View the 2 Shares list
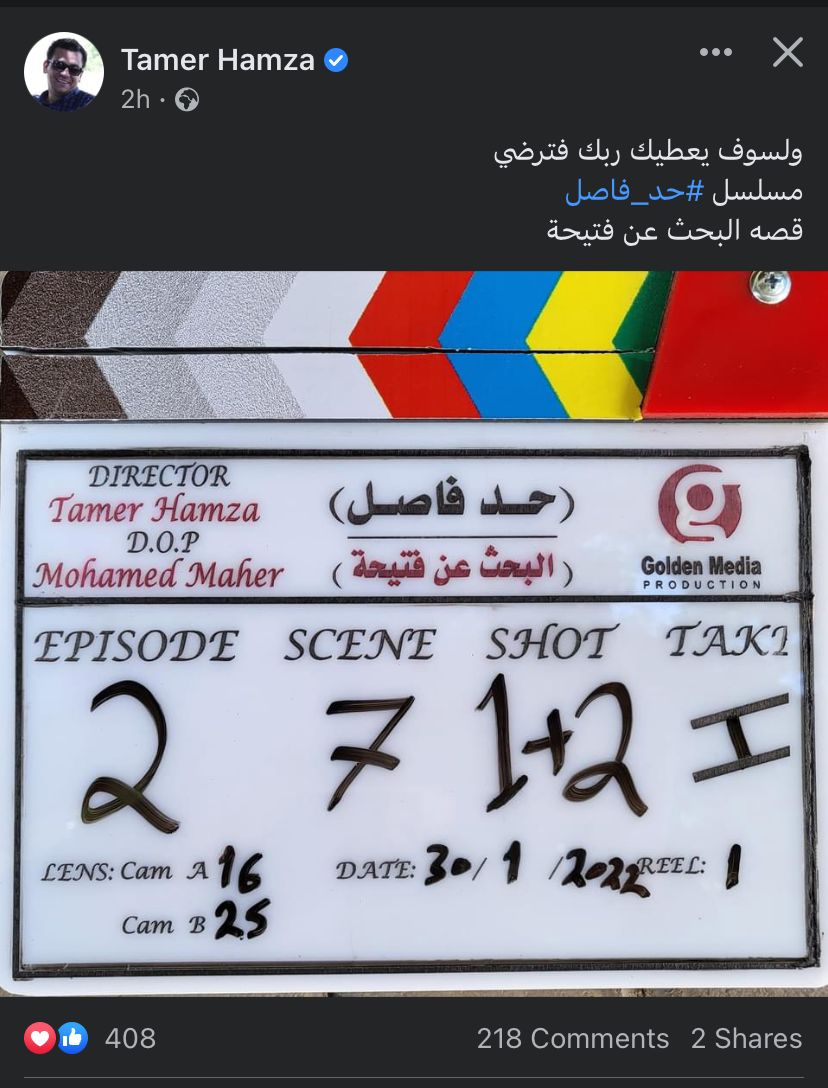The width and height of the screenshot is (828, 1088). [x=746, y=1038]
